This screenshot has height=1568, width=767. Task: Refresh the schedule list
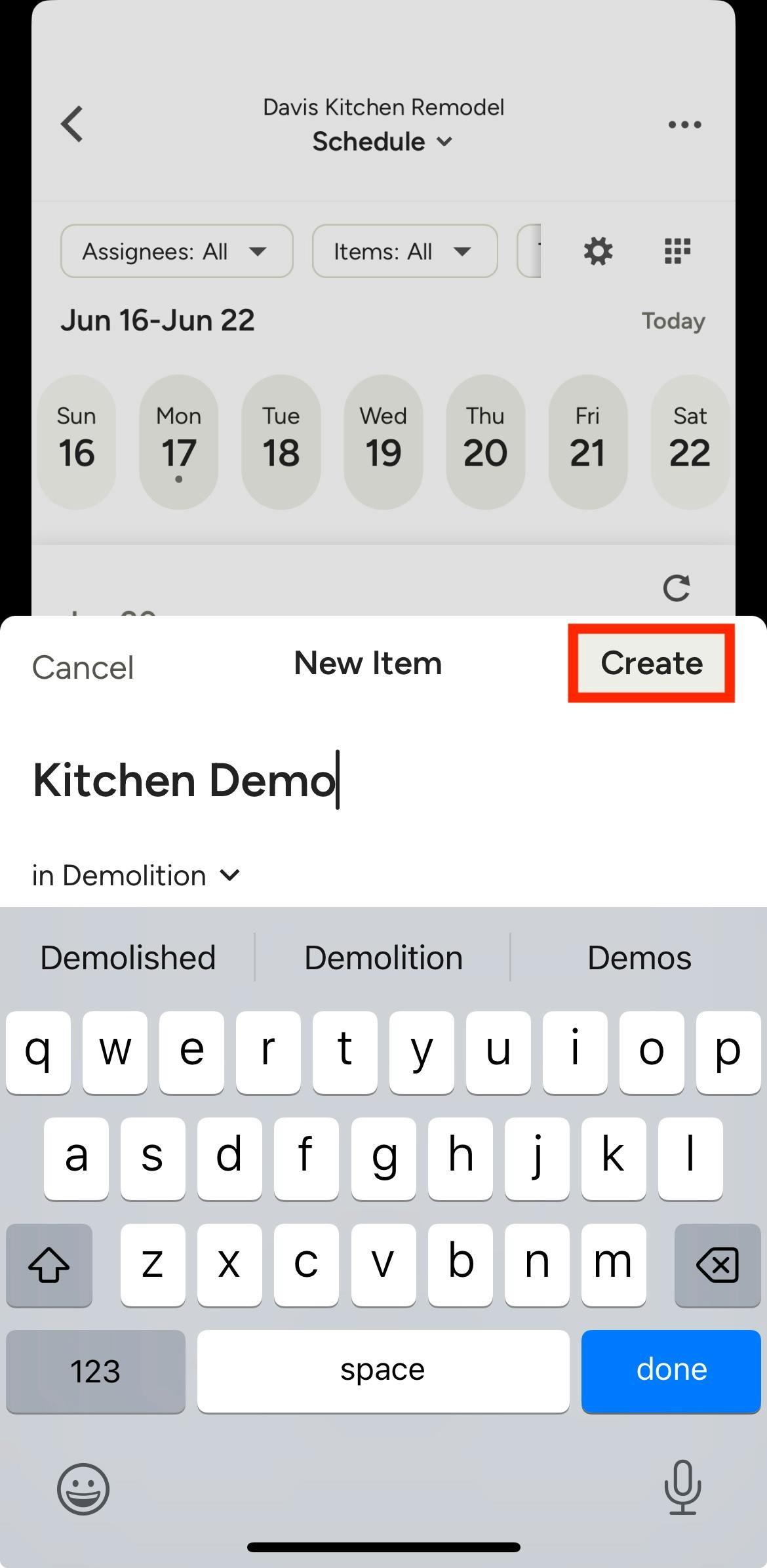coord(676,588)
